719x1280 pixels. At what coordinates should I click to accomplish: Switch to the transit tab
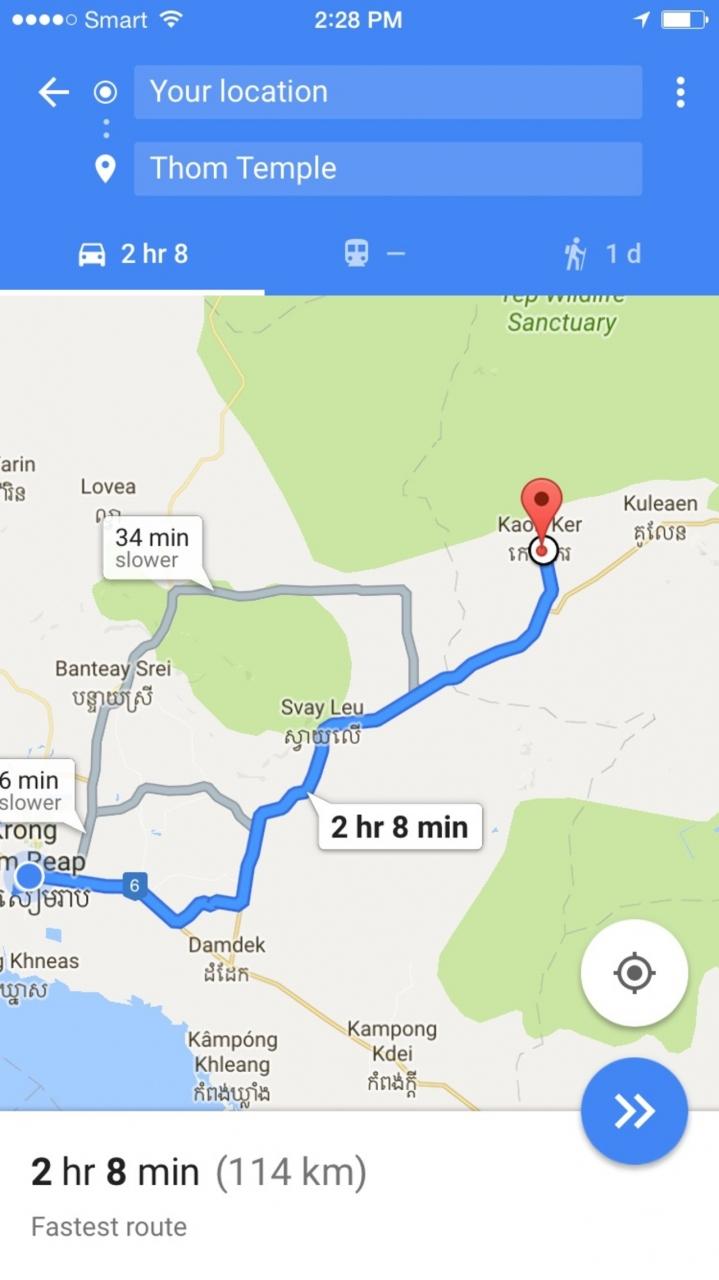point(374,254)
